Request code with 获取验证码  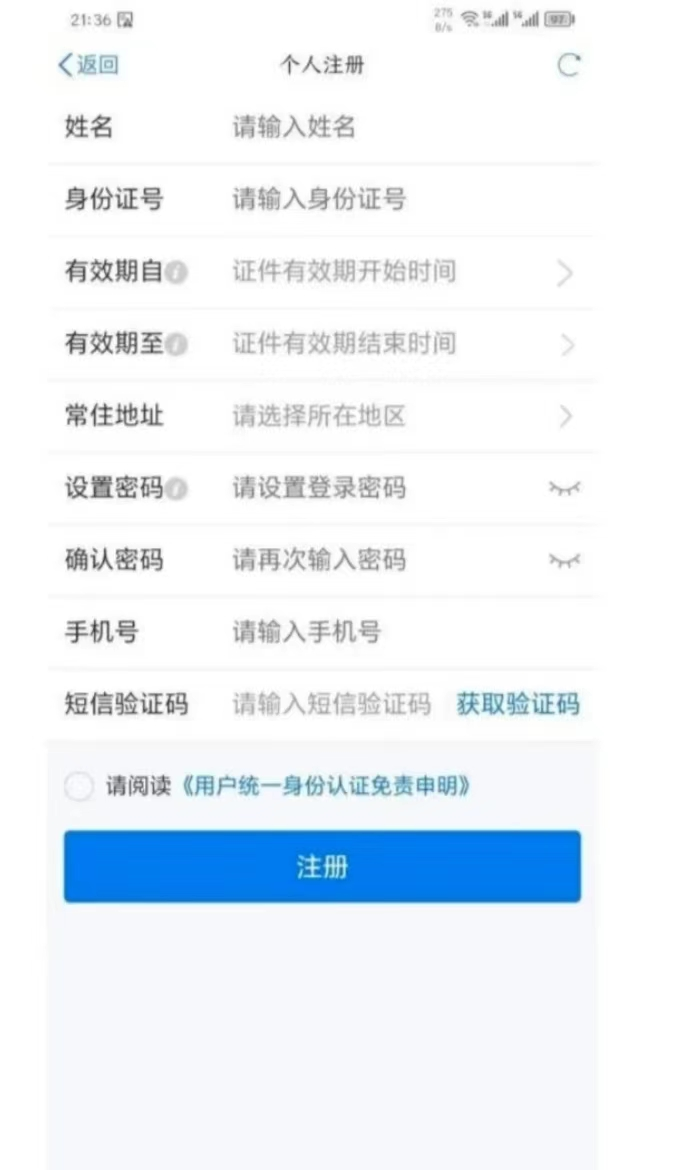[518, 704]
